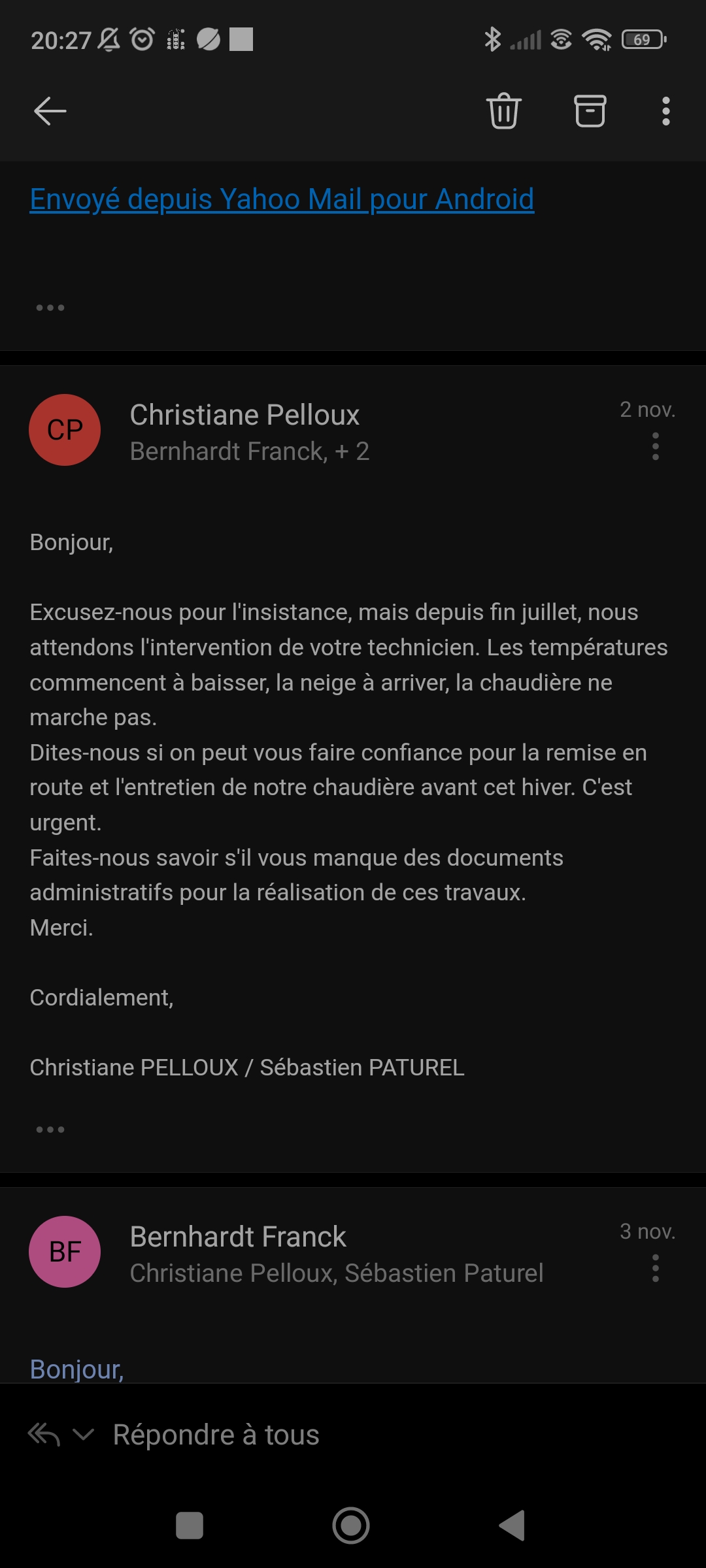Show recipients of Christiane Pelloux's message
Screen dimensions: 706x1568
(250, 451)
